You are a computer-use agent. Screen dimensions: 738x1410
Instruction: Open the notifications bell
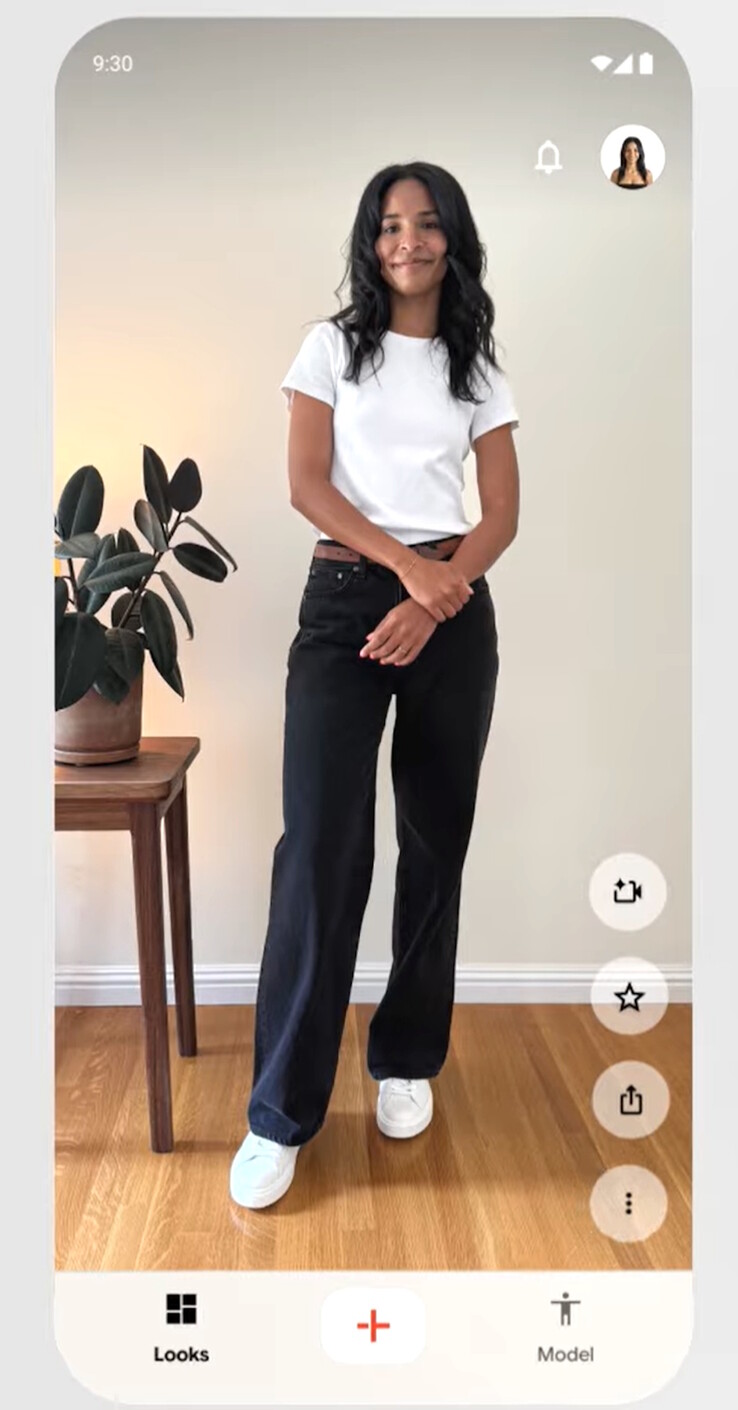548,157
